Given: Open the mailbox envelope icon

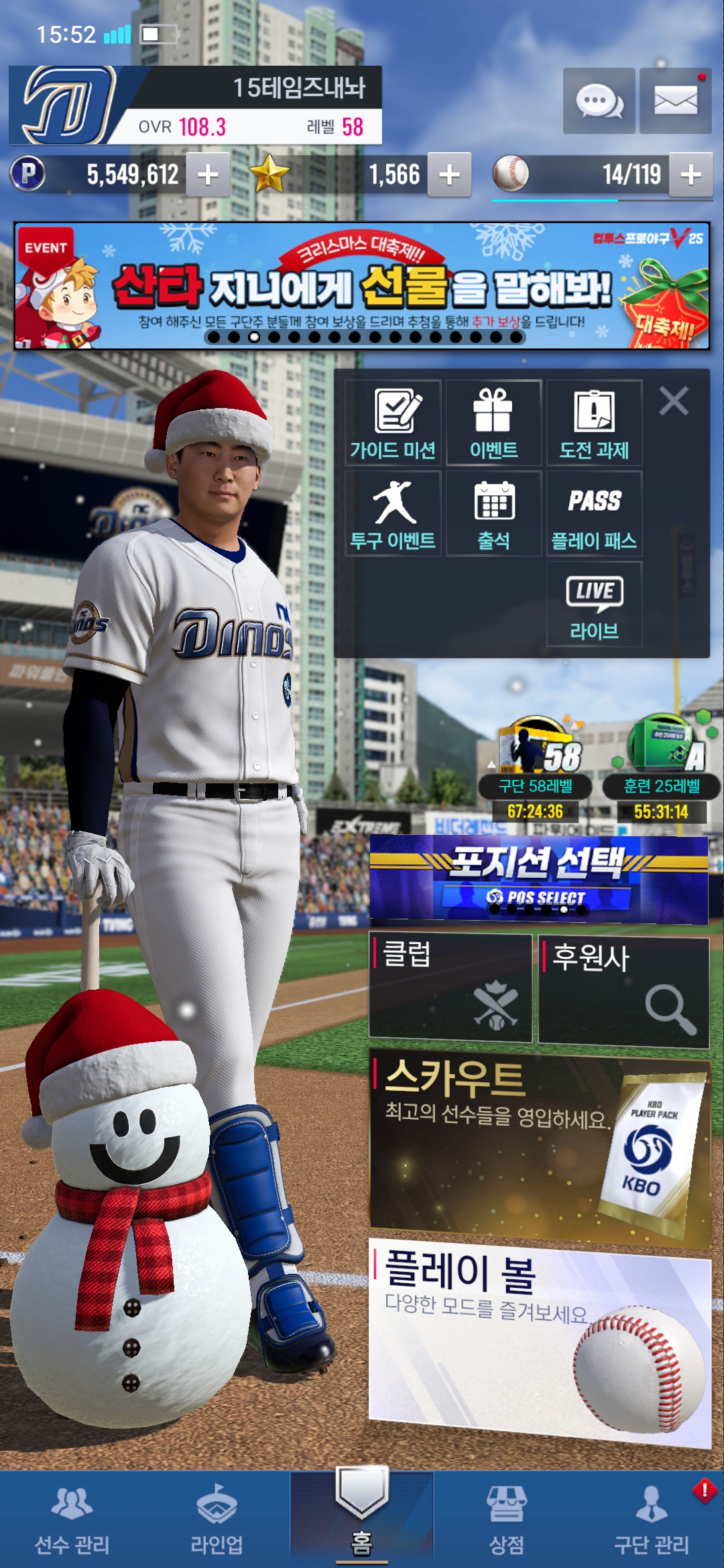Looking at the screenshot, I should point(675,101).
